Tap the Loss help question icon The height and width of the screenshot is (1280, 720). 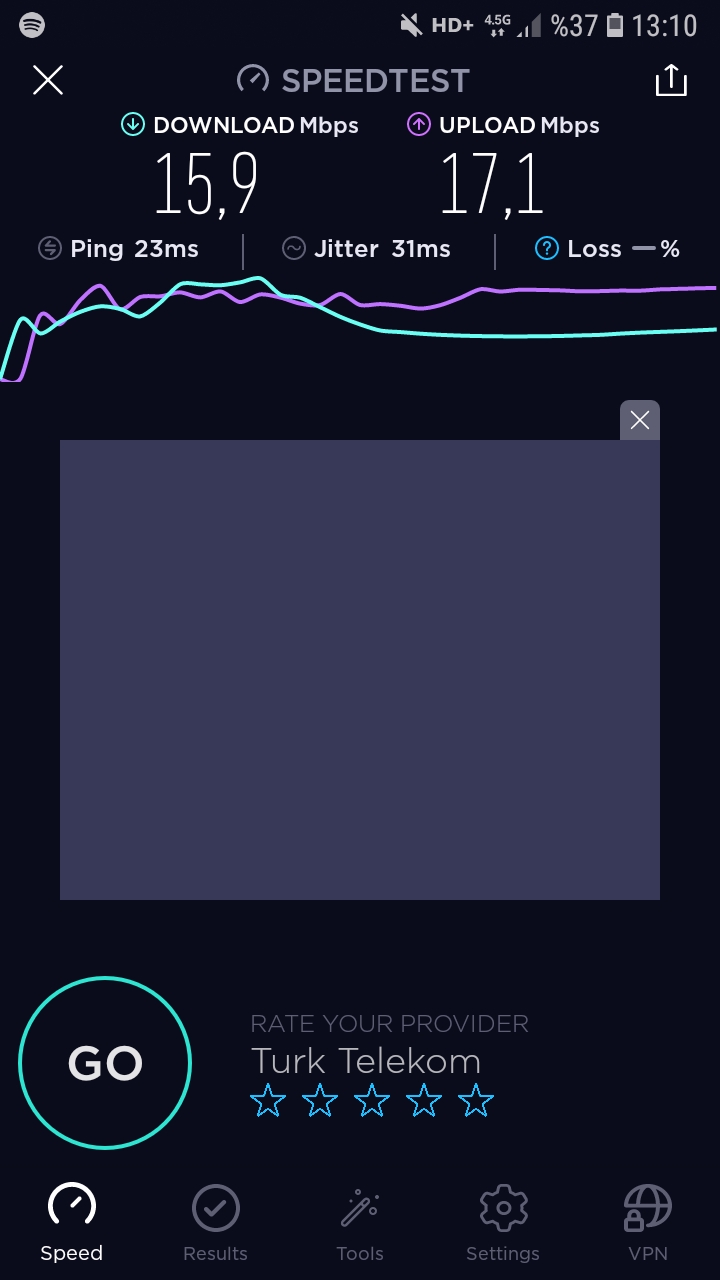point(546,249)
